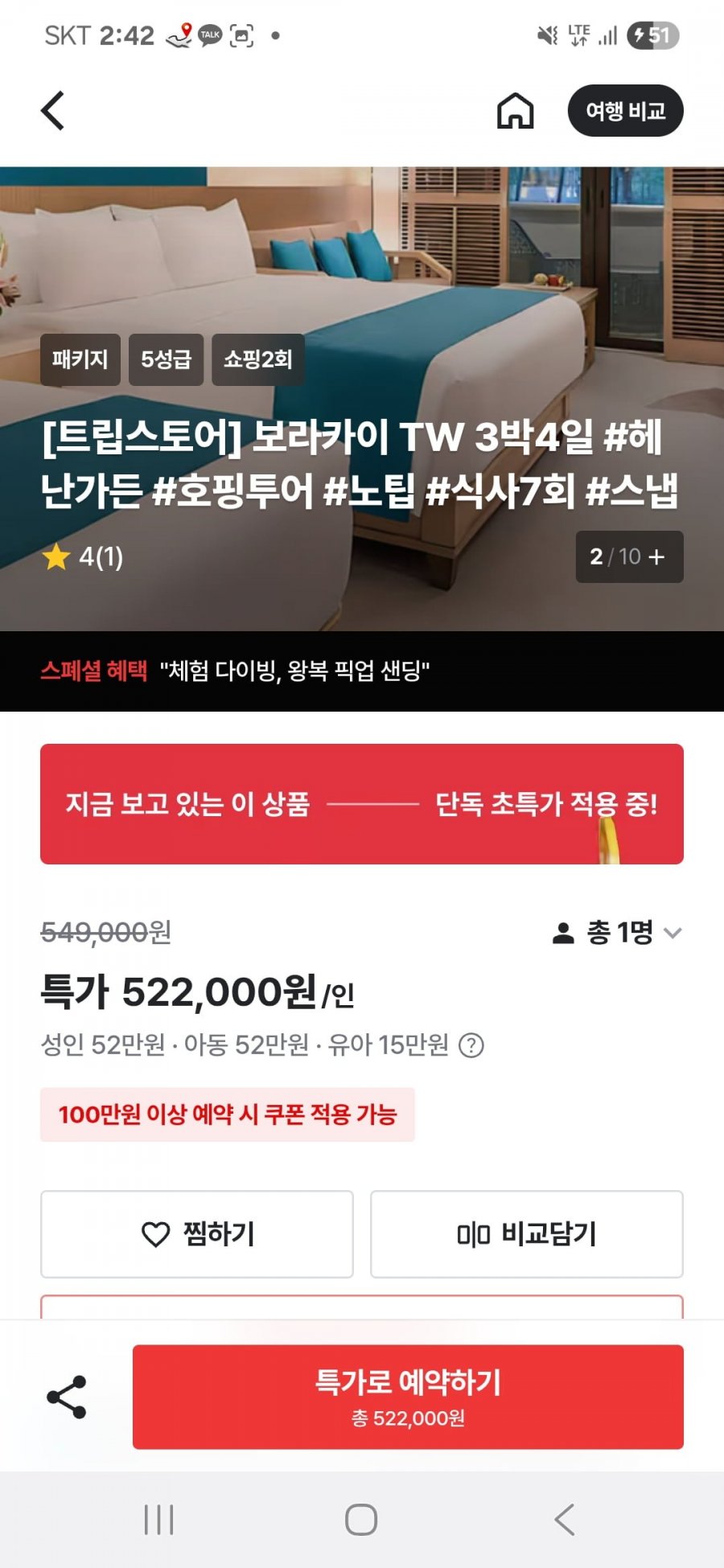This screenshot has width=724, height=1568.
Task: Expand the 총 1명 traveler selector
Action: (617, 933)
